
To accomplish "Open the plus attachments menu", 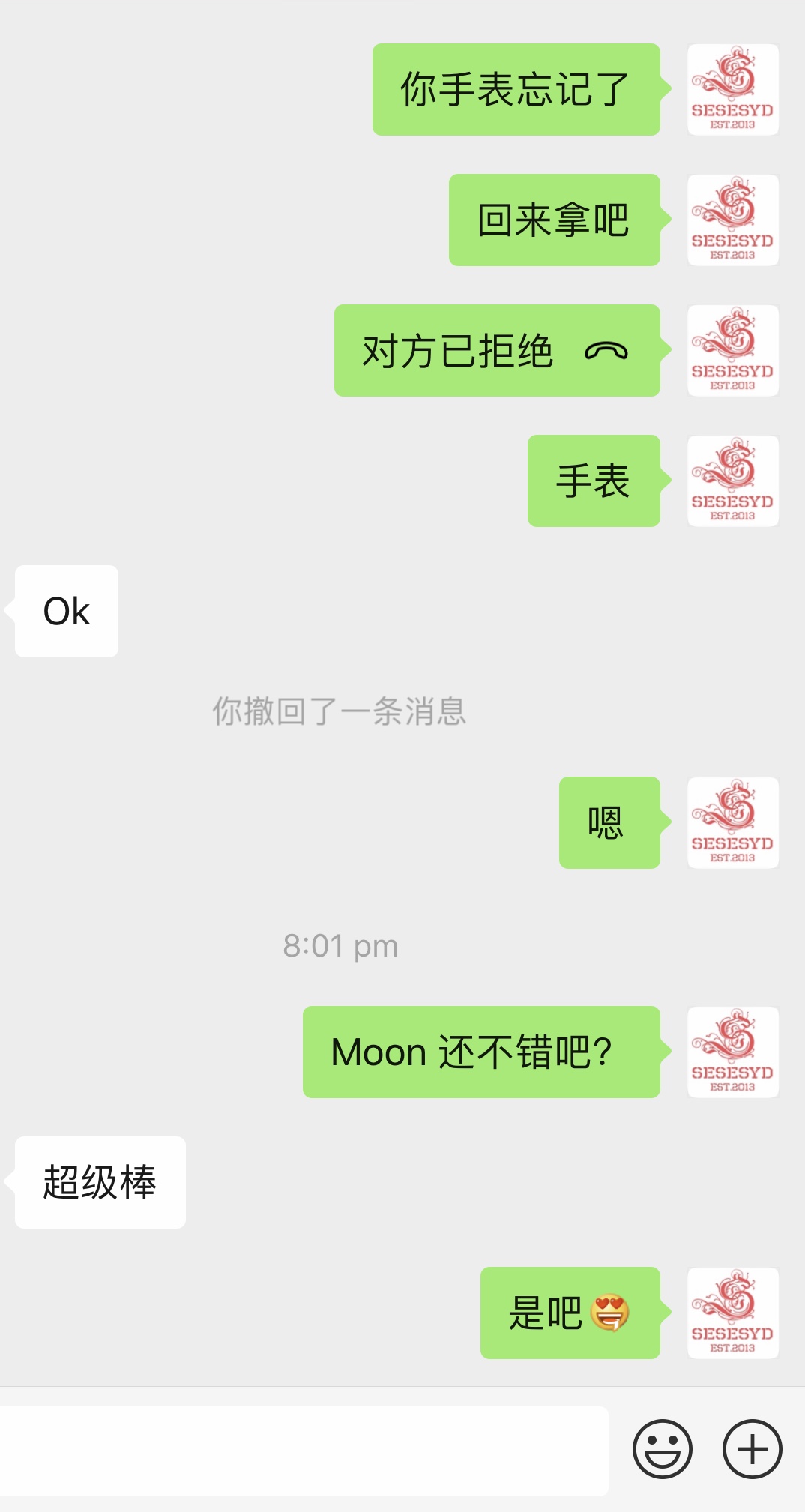I will point(752,1448).
